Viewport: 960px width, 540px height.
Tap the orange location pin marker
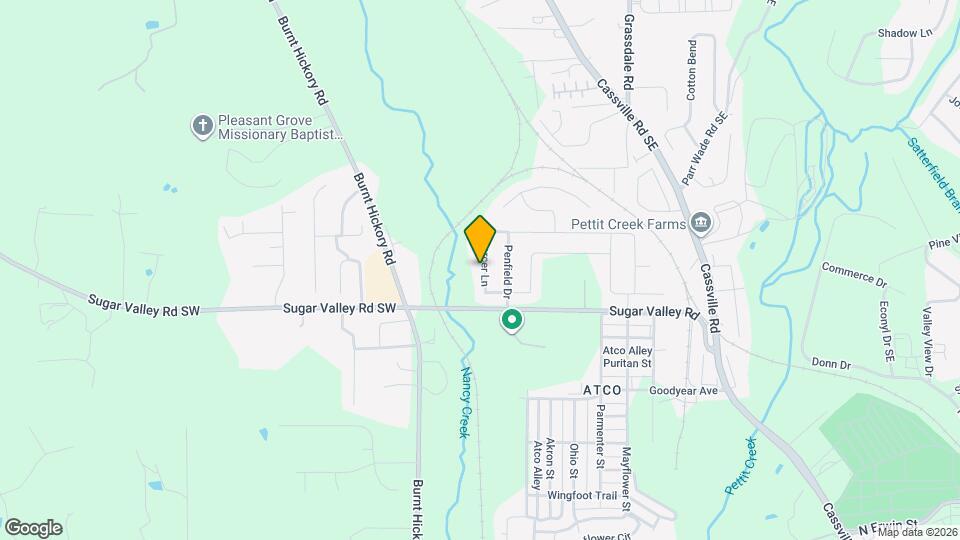[481, 239]
